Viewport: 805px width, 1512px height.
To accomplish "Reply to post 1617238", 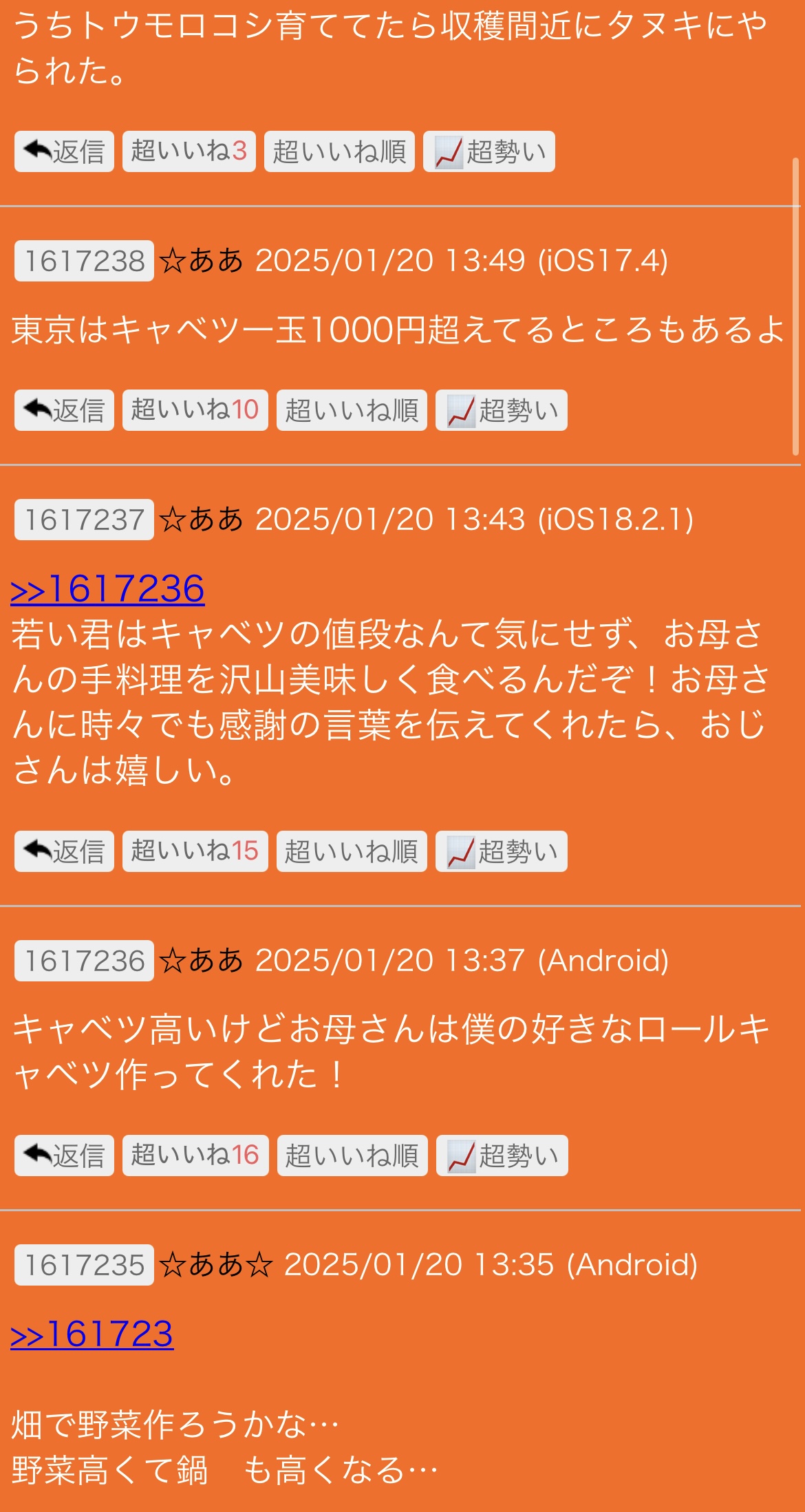I will [64, 410].
